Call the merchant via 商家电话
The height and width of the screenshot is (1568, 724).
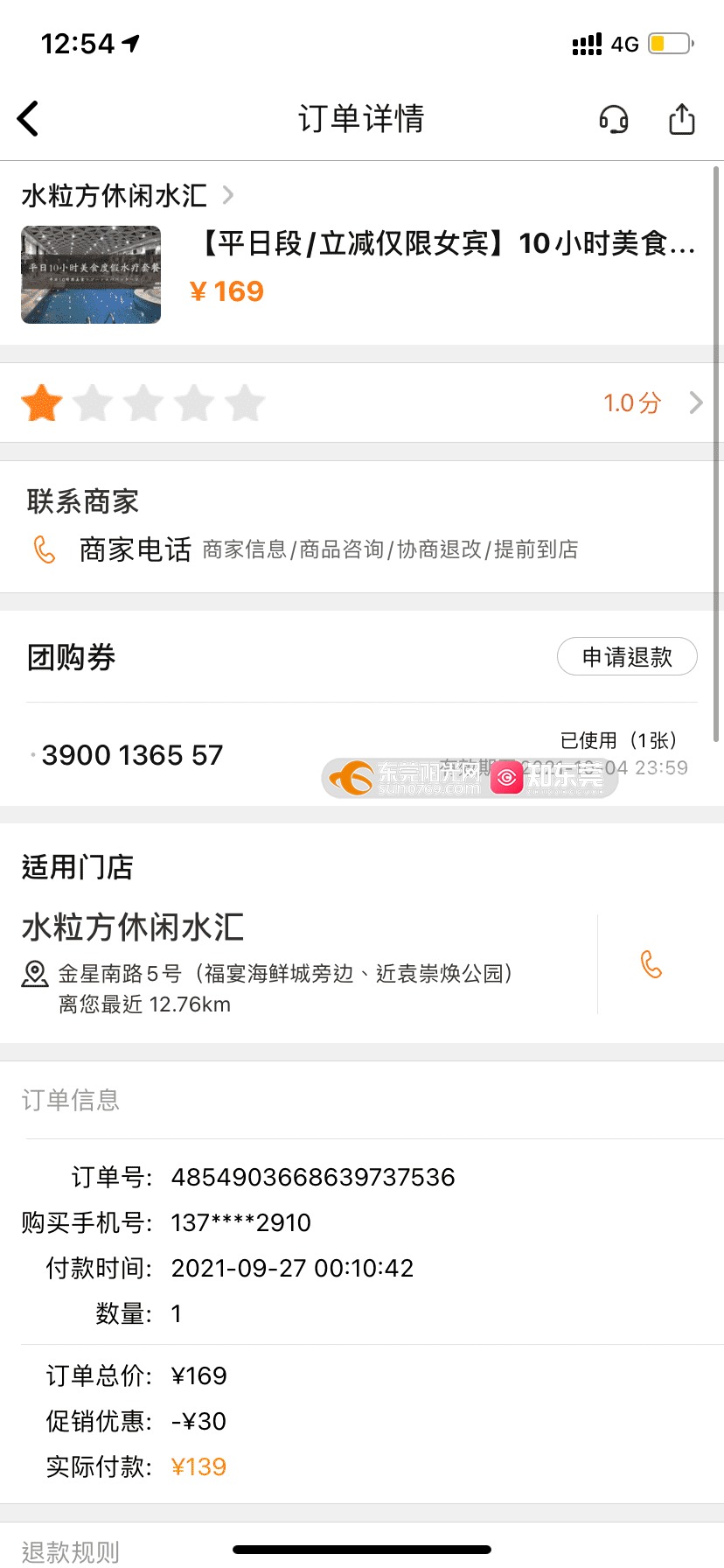[303, 549]
